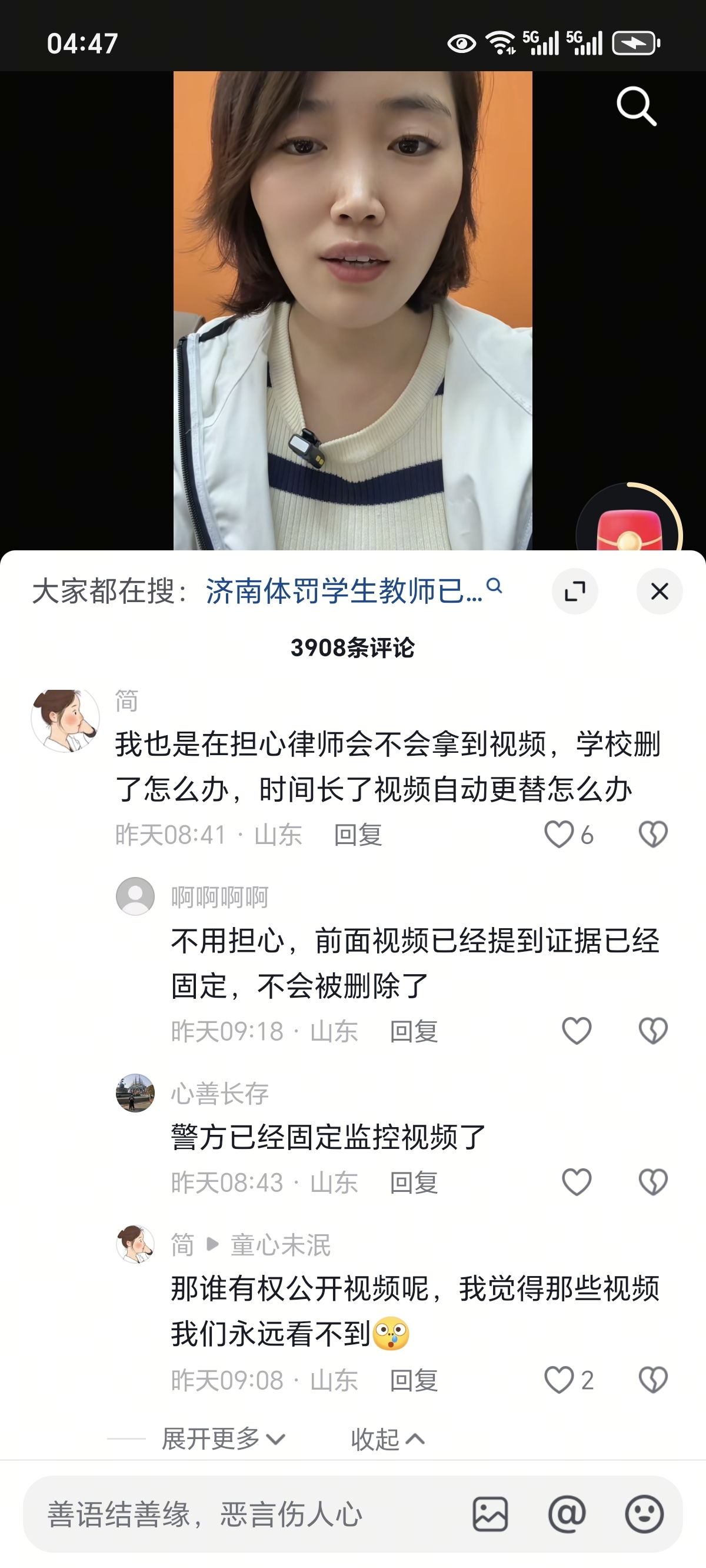
Task: Collapse replies with 收起
Action: click(x=387, y=1439)
